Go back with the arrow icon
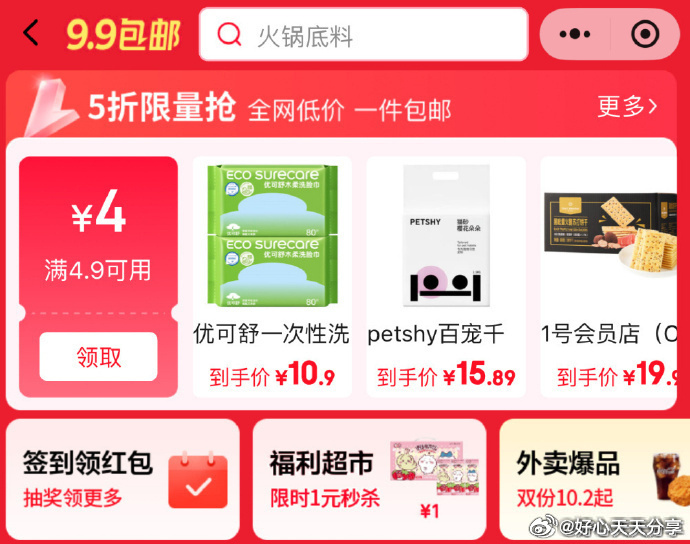 (x=31, y=34)
